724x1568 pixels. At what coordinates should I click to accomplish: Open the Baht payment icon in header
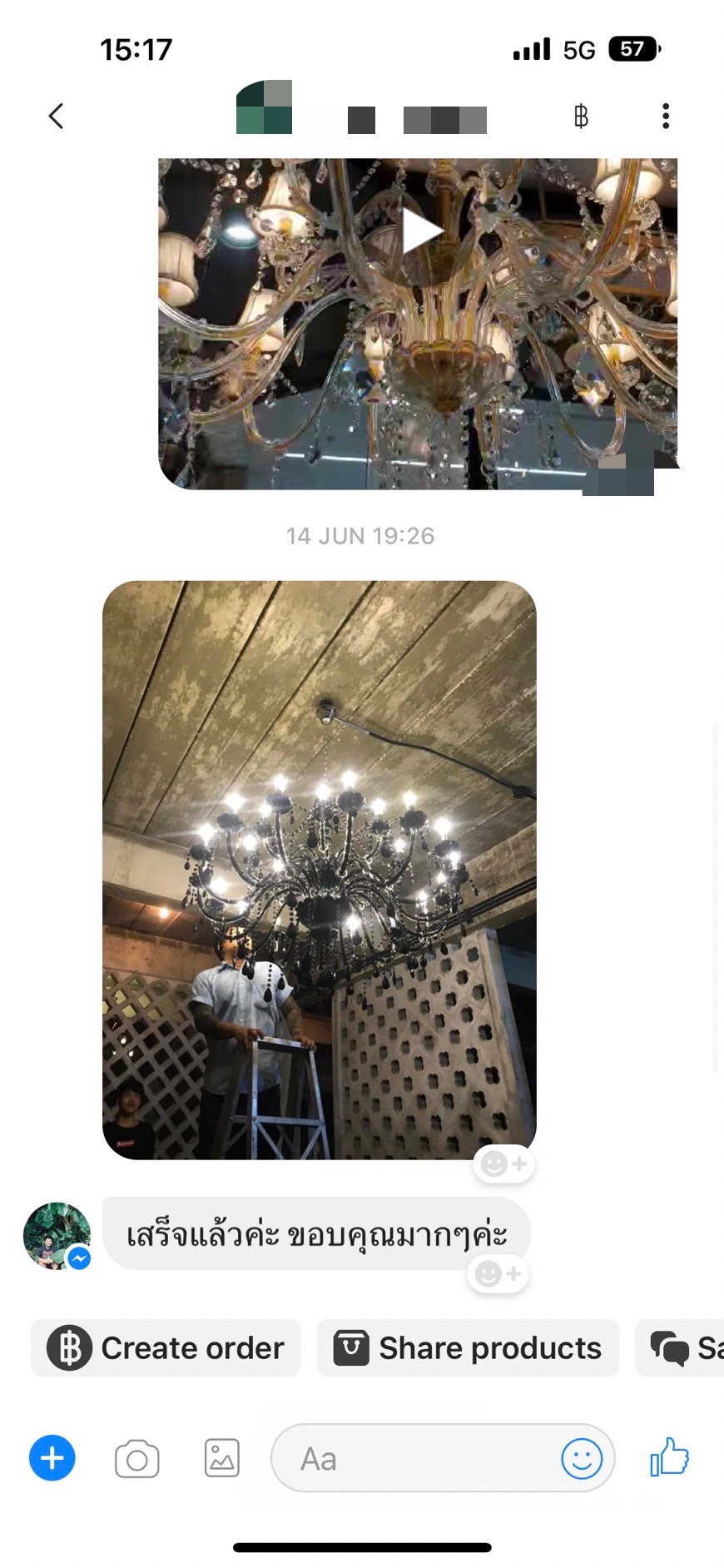click(581, 116)
